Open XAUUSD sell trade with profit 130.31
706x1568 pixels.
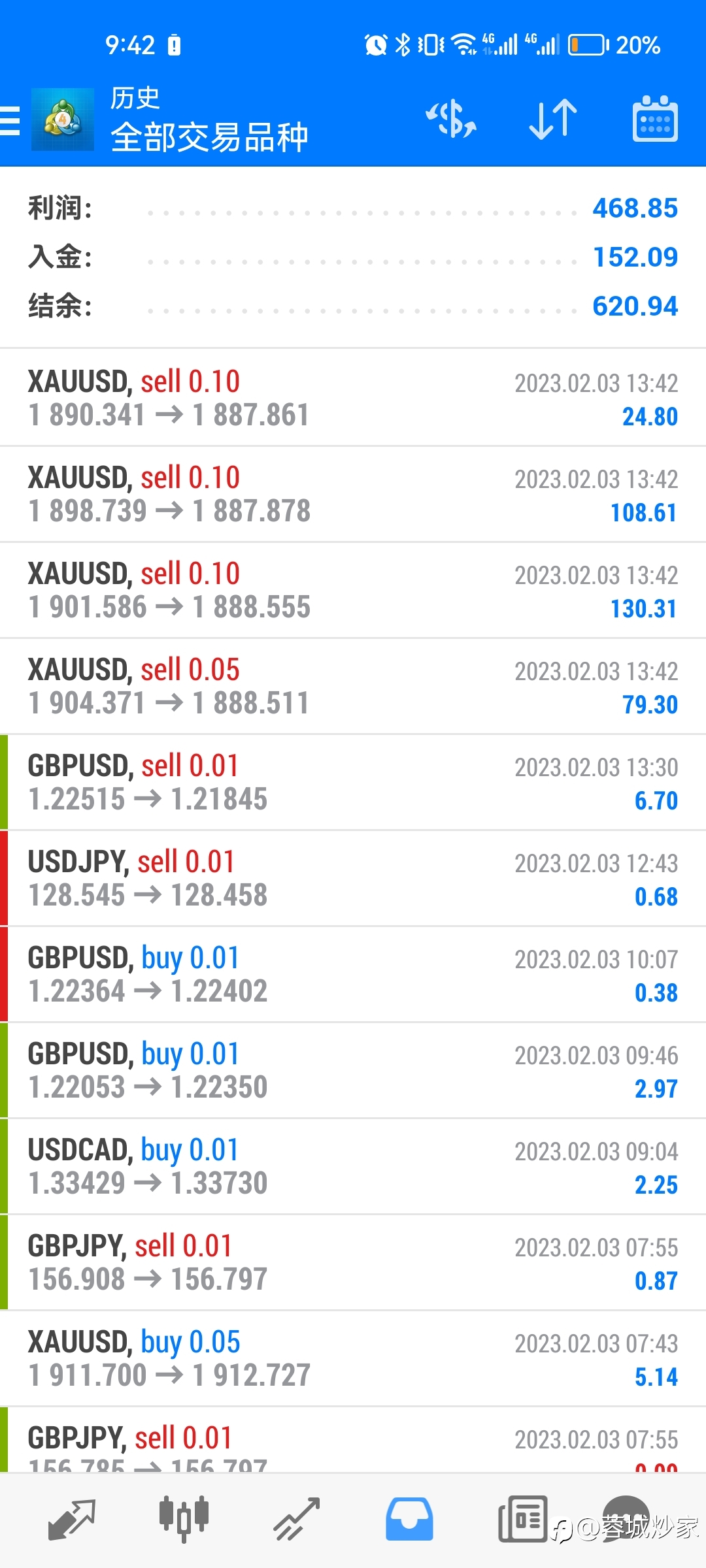pos(353,590)
